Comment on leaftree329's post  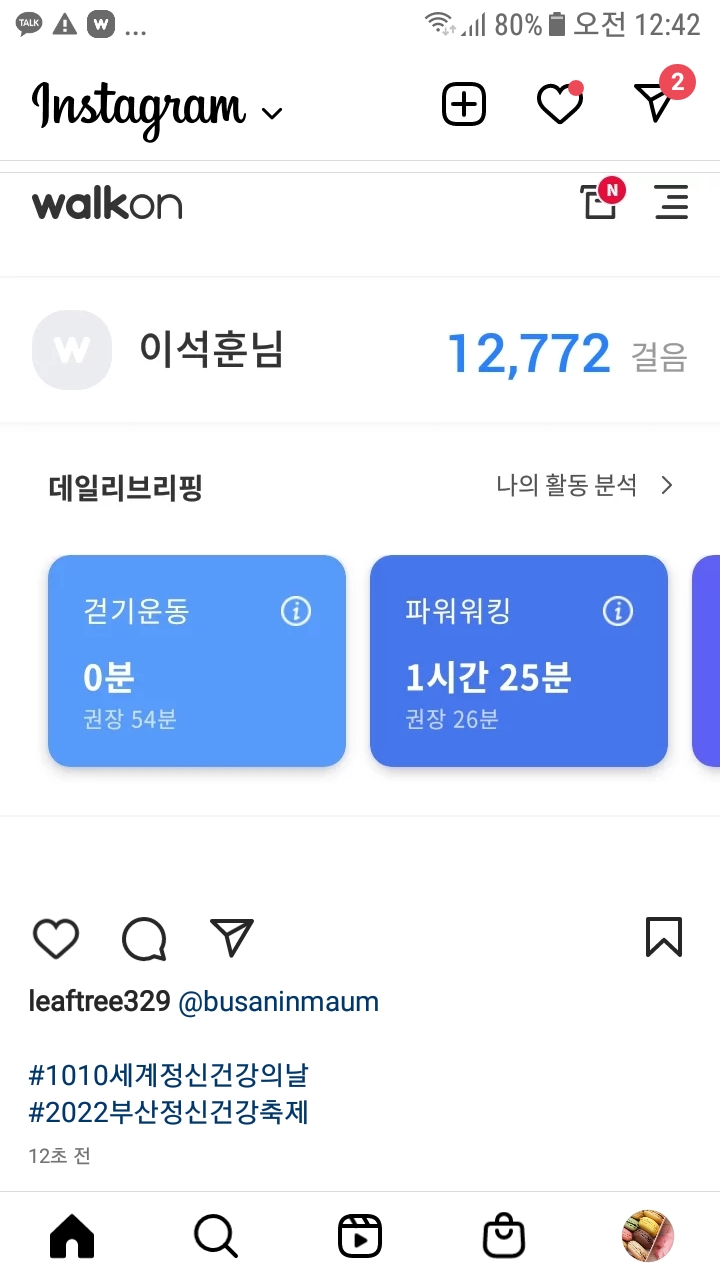(x=144, y=939)
